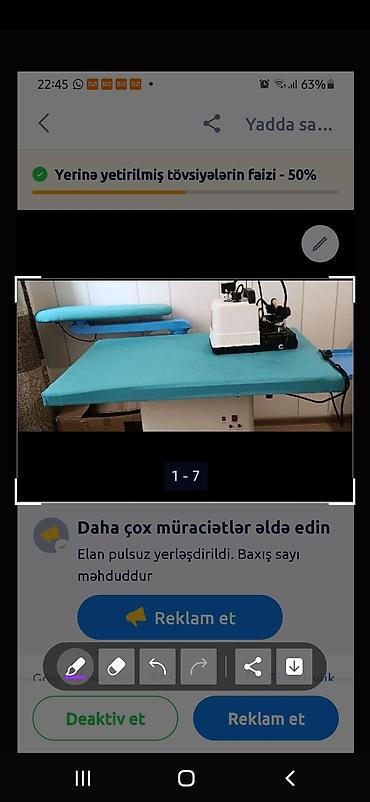Redo the reverted edit

pos(199,667)
